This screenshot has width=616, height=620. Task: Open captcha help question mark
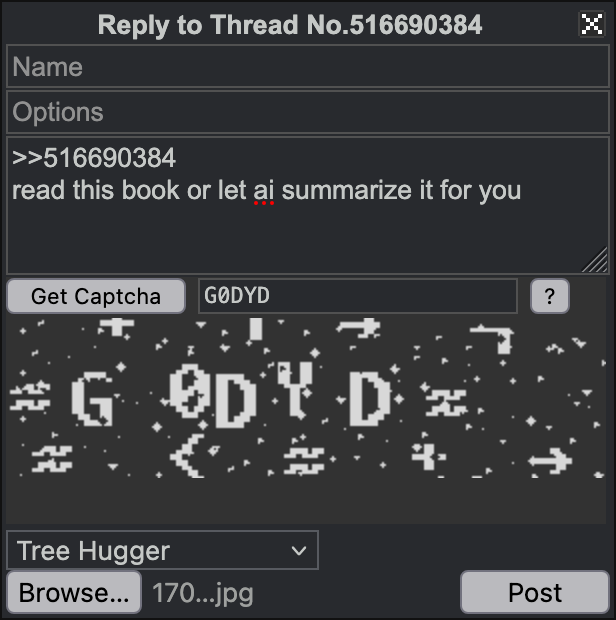pyautogui.click(x=549, y=296)
